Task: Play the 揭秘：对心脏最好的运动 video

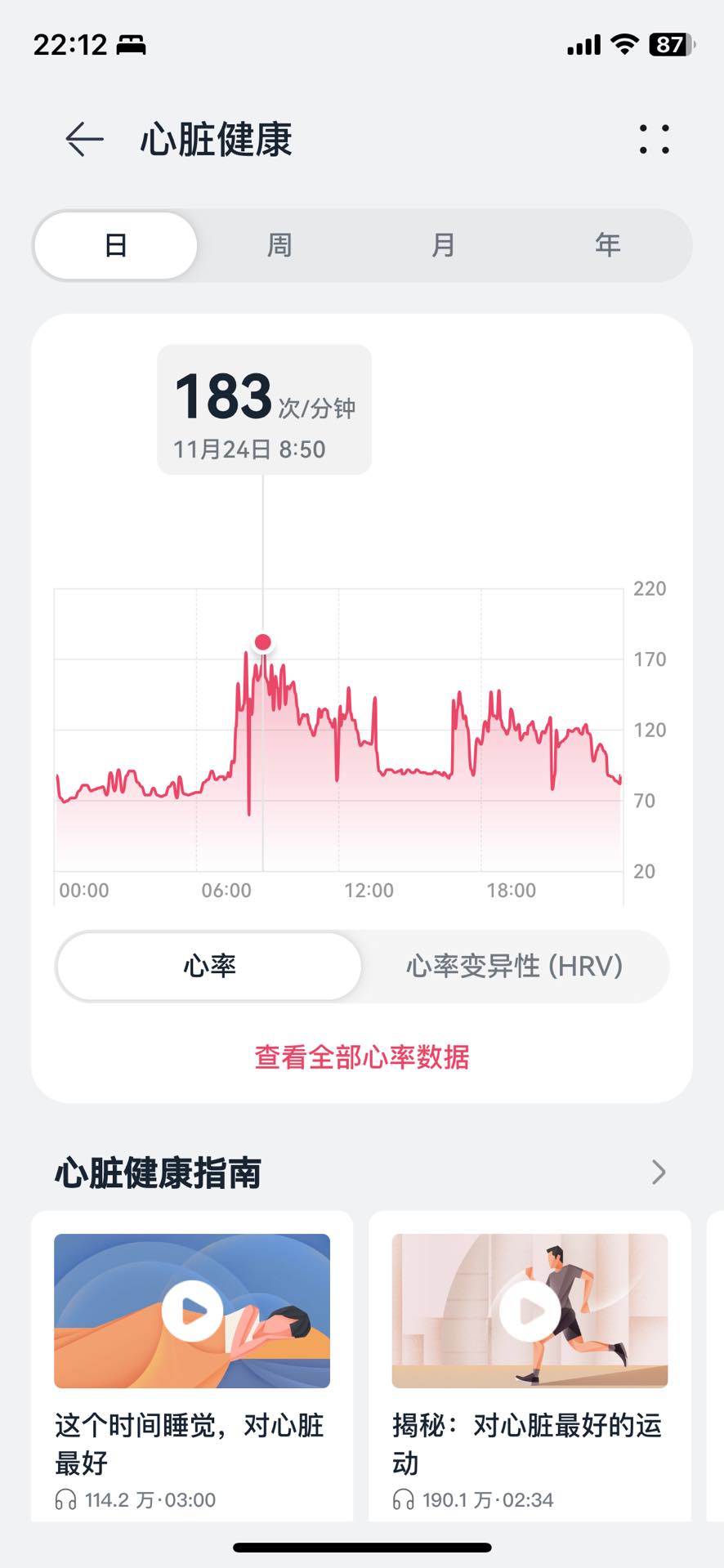Action: point(530,1311)
